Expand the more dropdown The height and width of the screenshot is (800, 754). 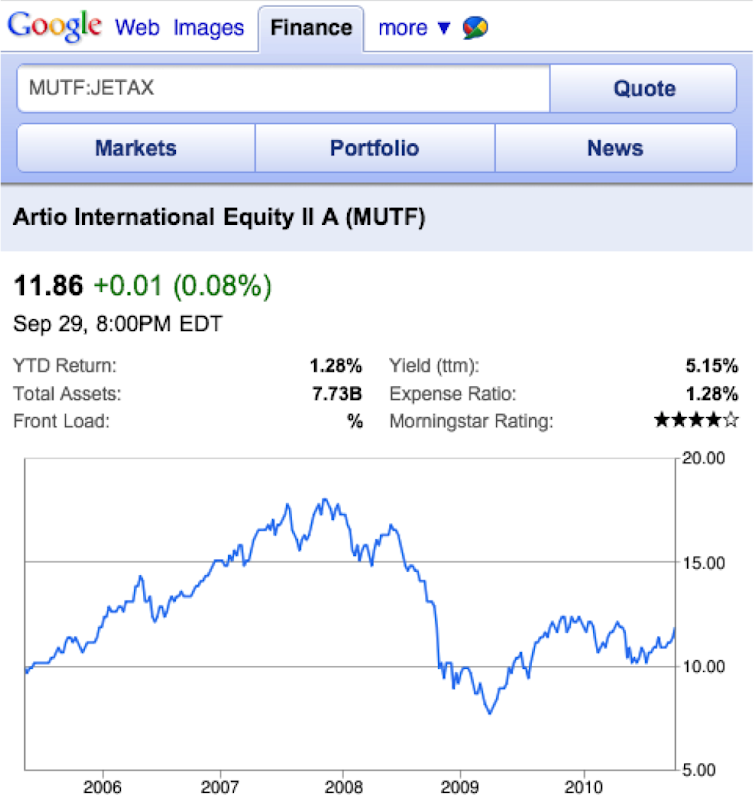(414, 27)
